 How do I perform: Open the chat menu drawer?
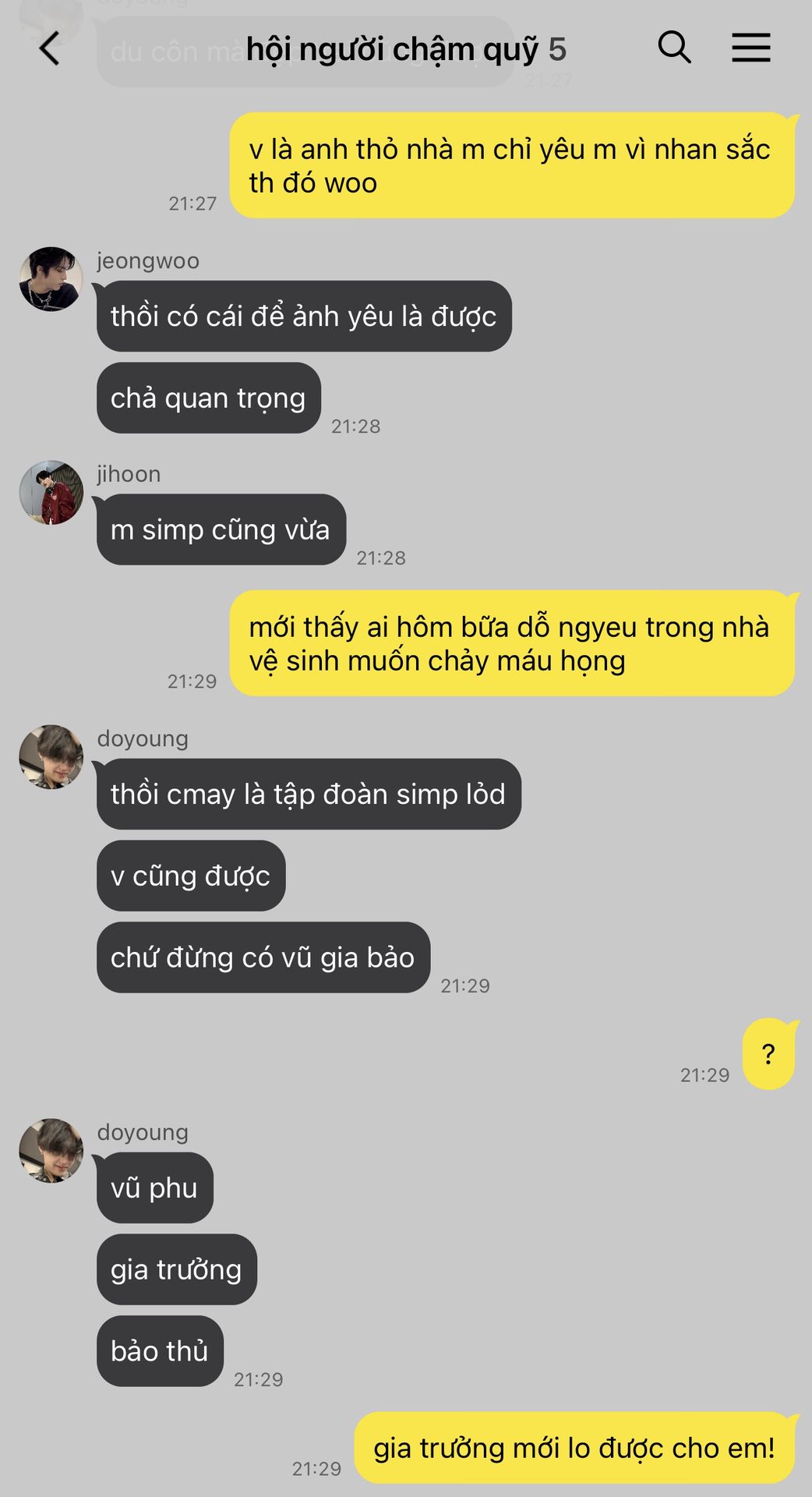(750, 48)
